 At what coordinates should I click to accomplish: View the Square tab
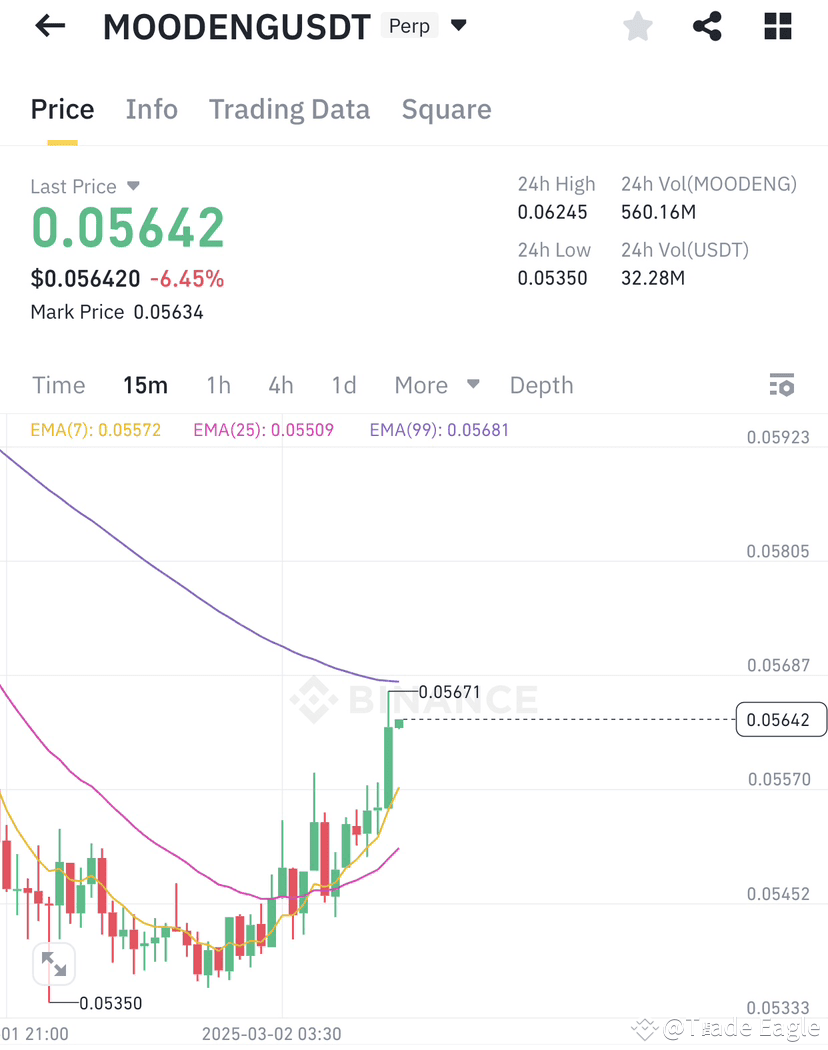point(446,110)
